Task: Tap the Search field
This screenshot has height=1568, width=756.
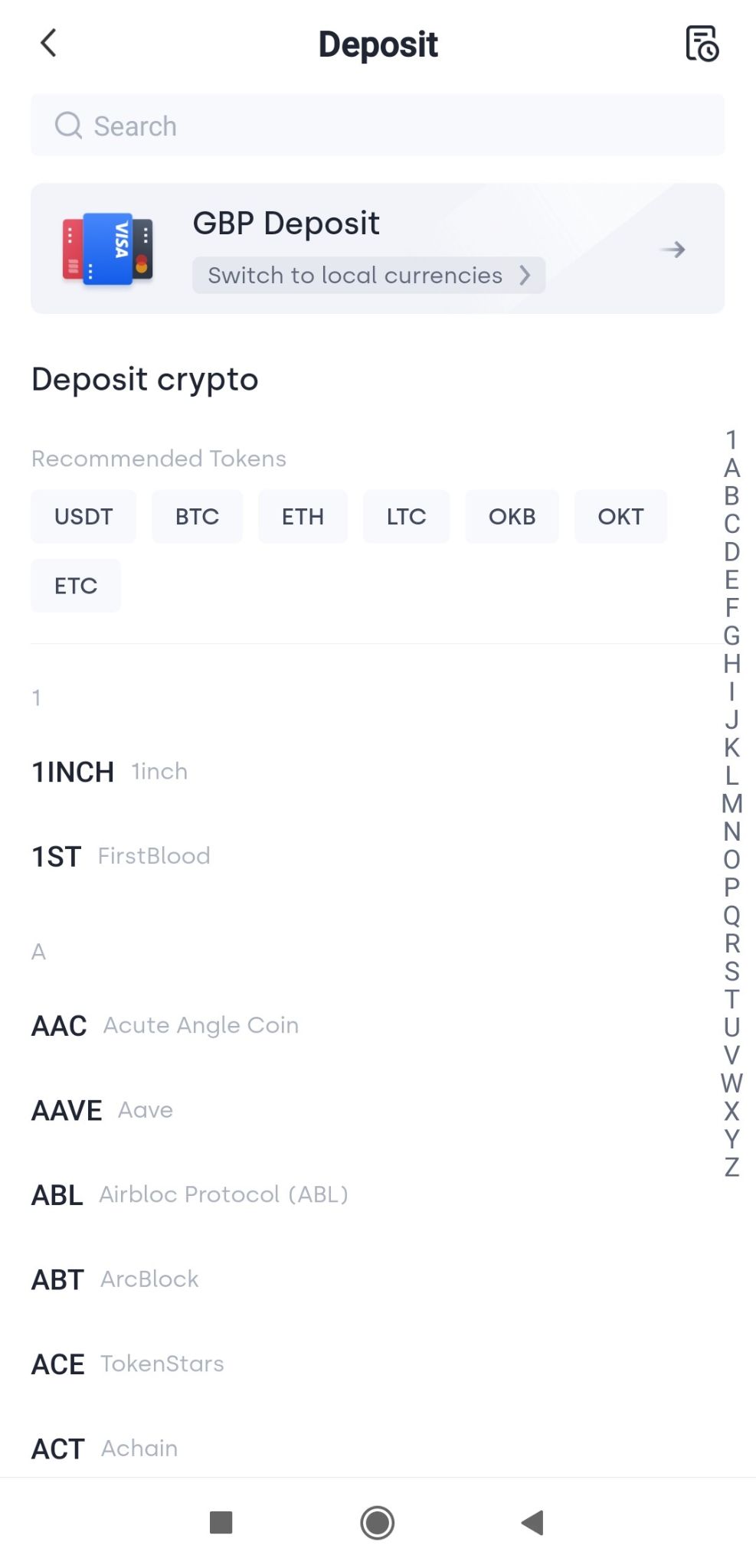Action: click(378, 126)
